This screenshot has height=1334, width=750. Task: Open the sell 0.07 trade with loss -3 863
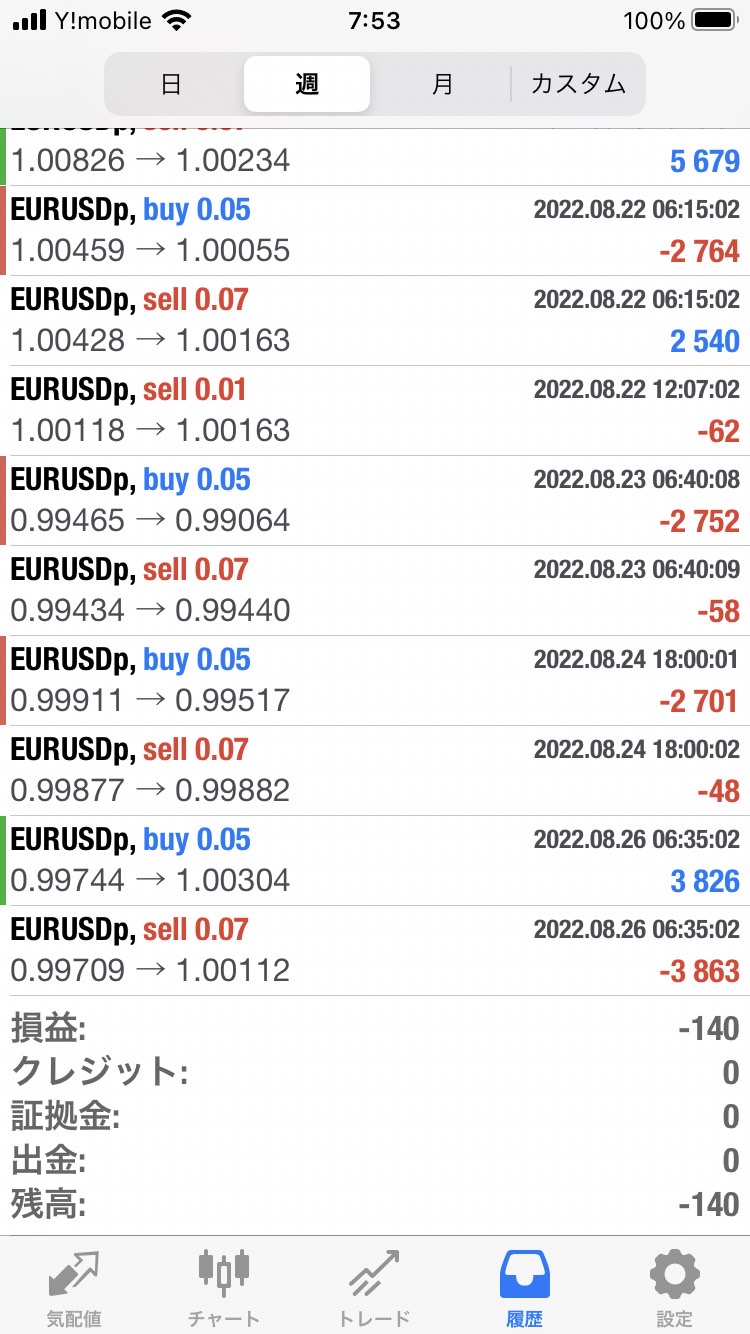pyautogui.click(x=375, y=951)
